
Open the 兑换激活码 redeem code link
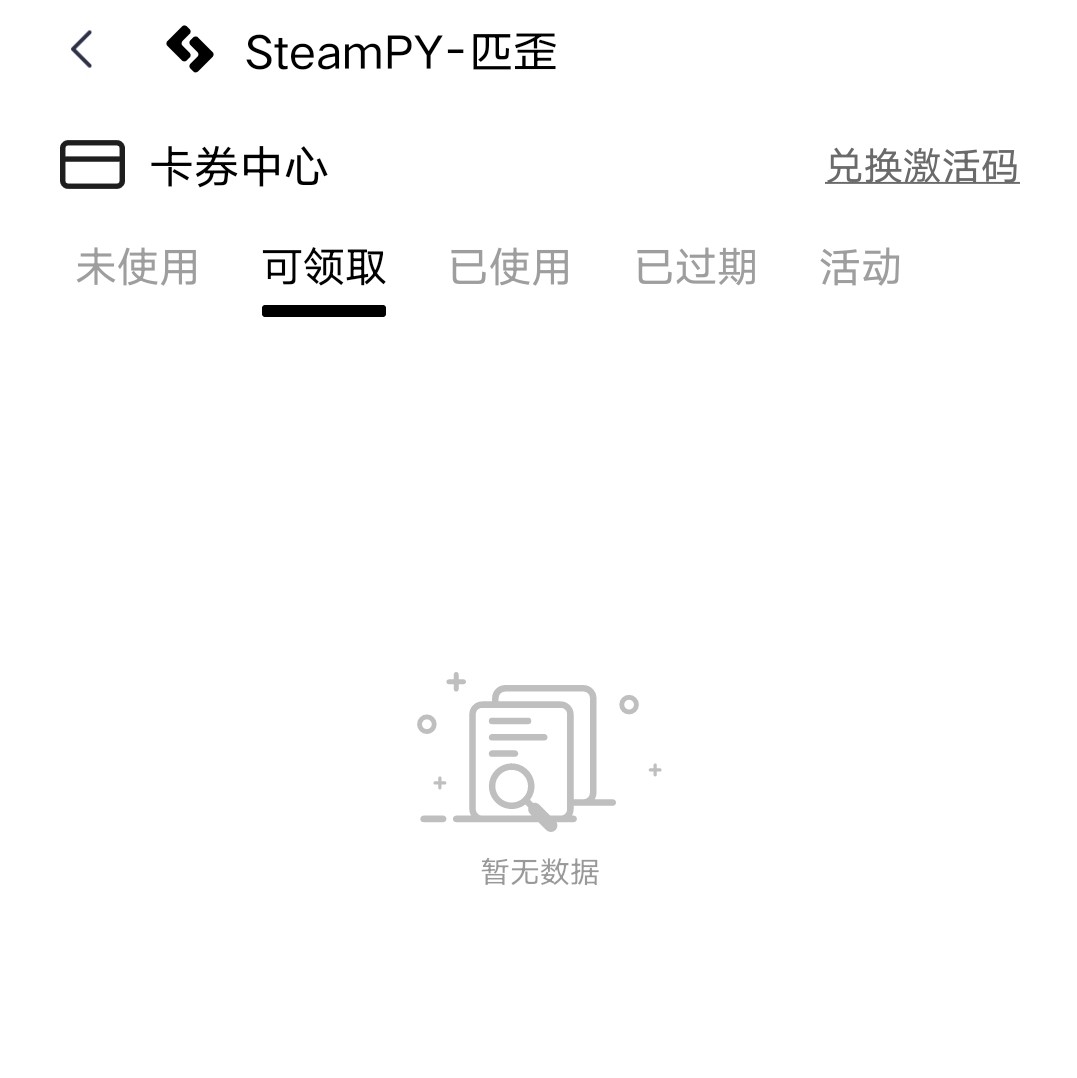click(921, 166)
